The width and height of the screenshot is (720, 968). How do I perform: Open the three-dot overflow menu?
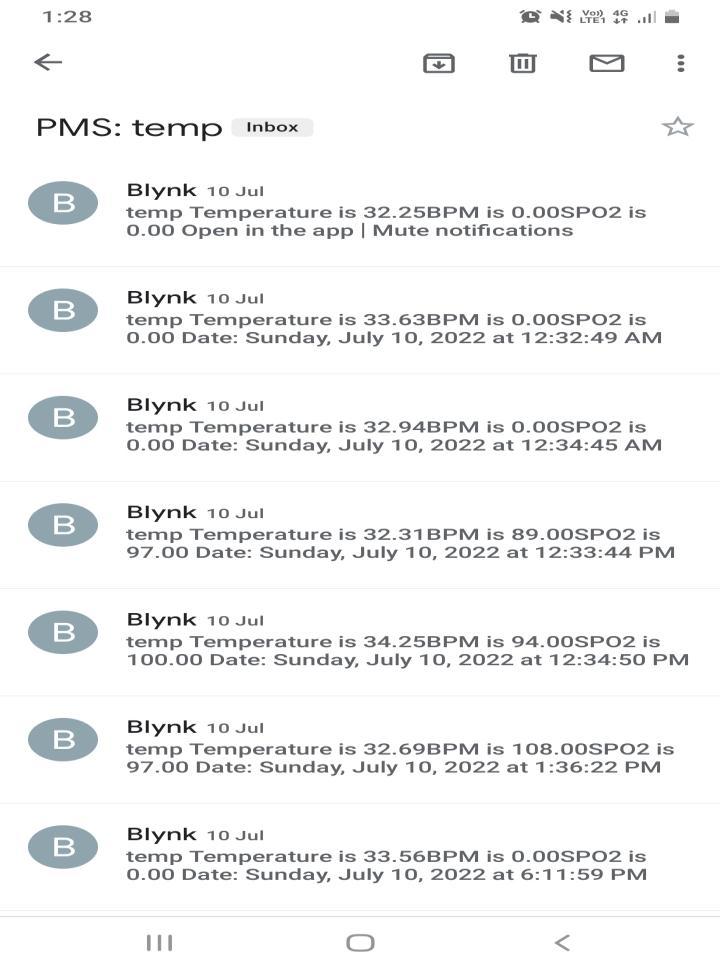pyautogui.click(x=681, y=63)
